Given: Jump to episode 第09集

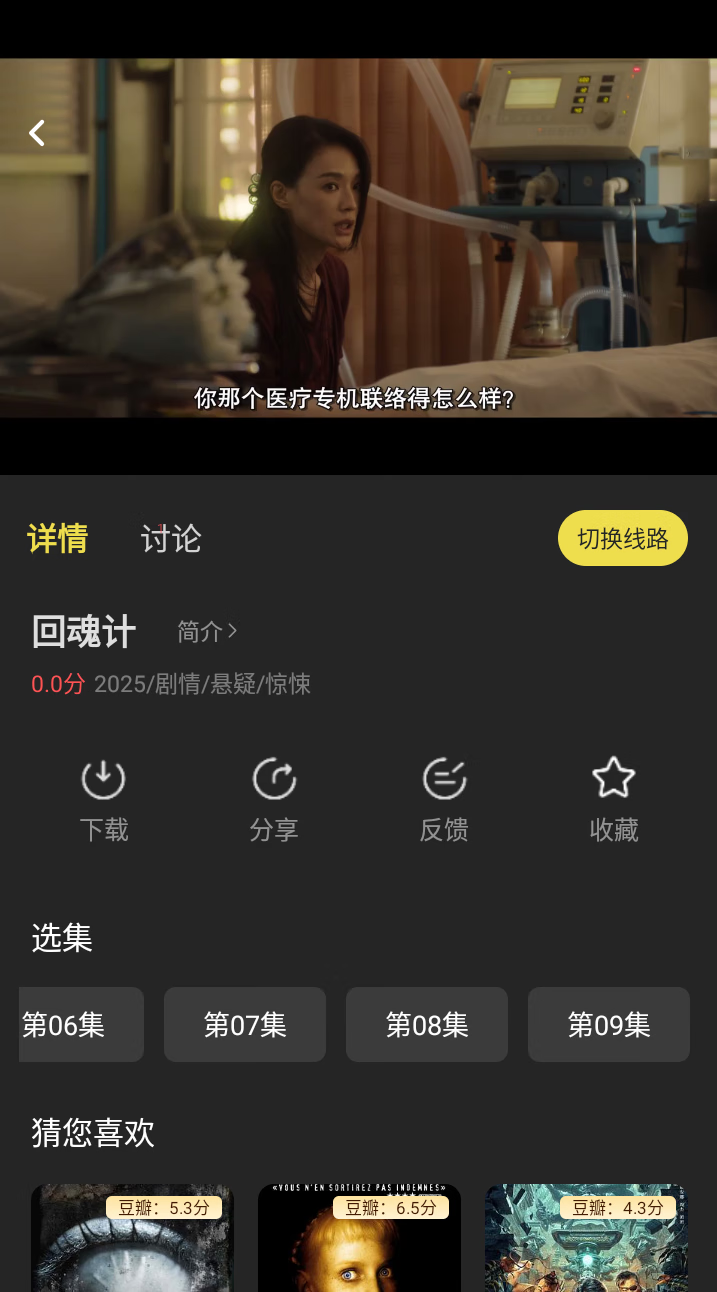Looking at the screenshot, I should point(609,1024).
